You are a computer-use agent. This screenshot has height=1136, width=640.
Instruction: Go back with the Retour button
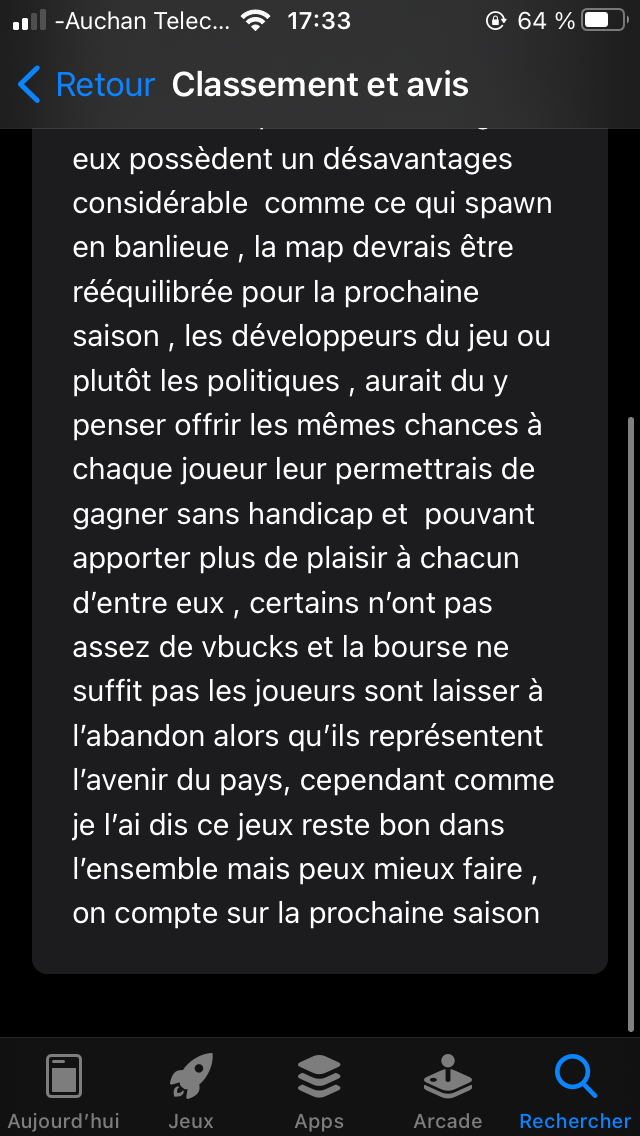(86, 85)
